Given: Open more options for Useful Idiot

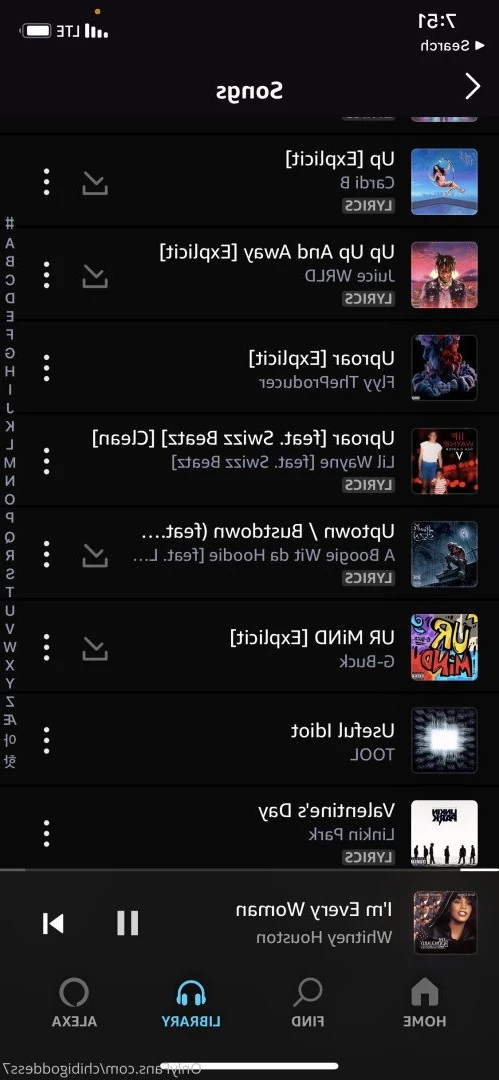Looking at the screenshot, I should coord(46,740).
